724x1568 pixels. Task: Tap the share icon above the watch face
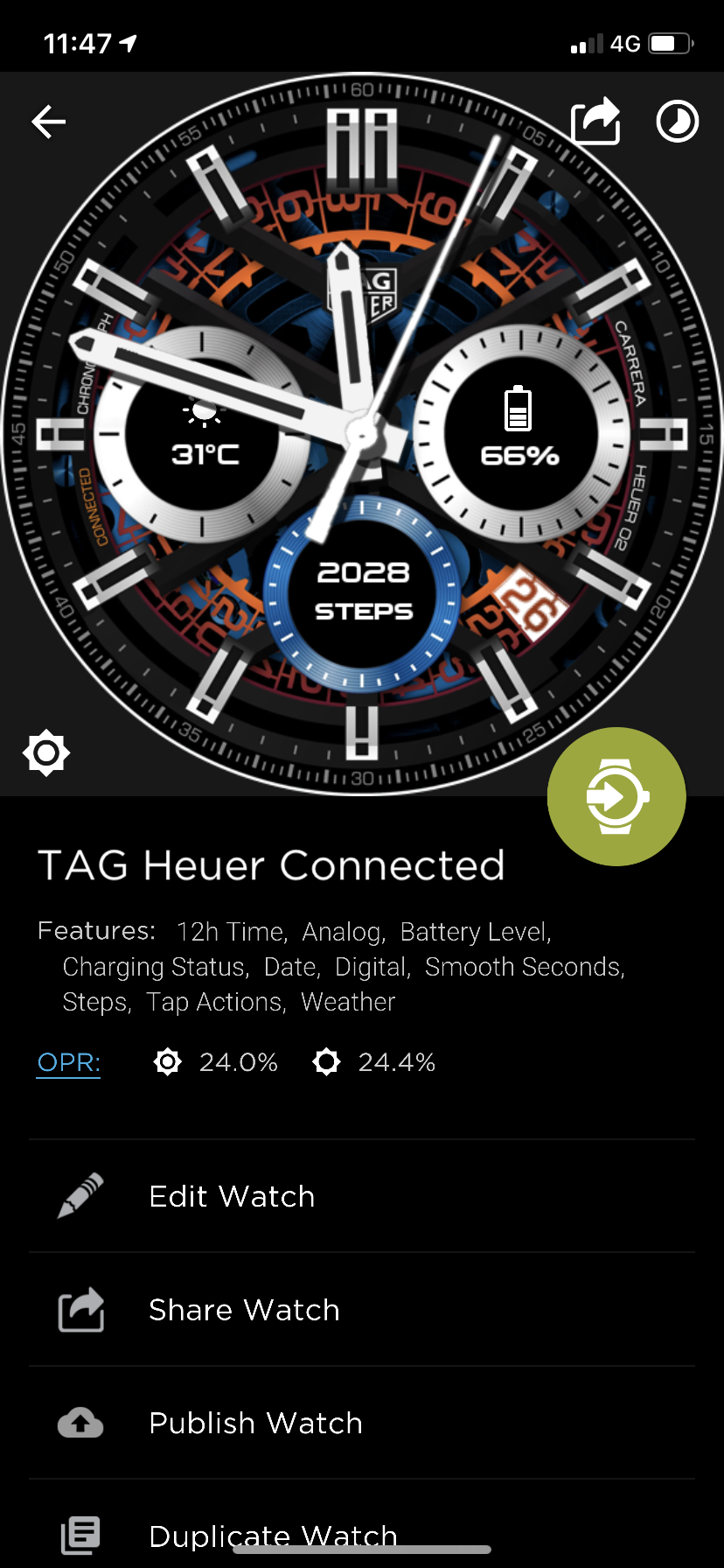point(596,121)
